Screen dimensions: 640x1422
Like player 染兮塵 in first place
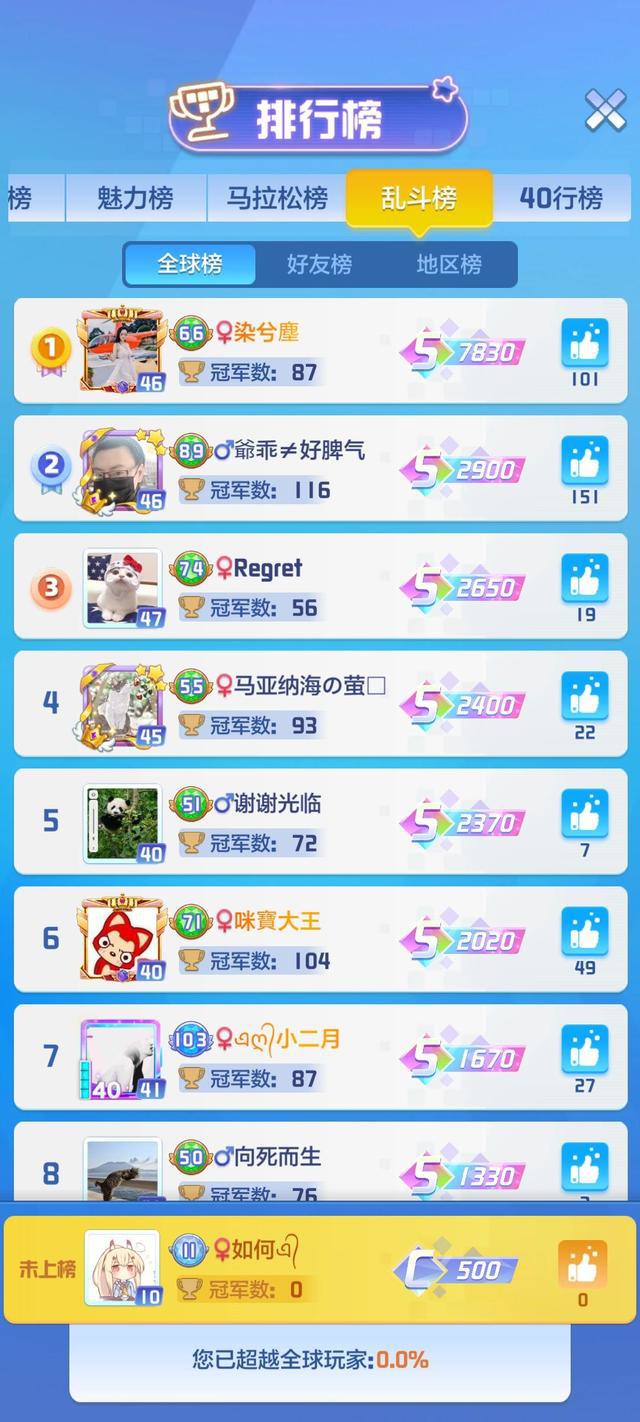coord(585,343)
